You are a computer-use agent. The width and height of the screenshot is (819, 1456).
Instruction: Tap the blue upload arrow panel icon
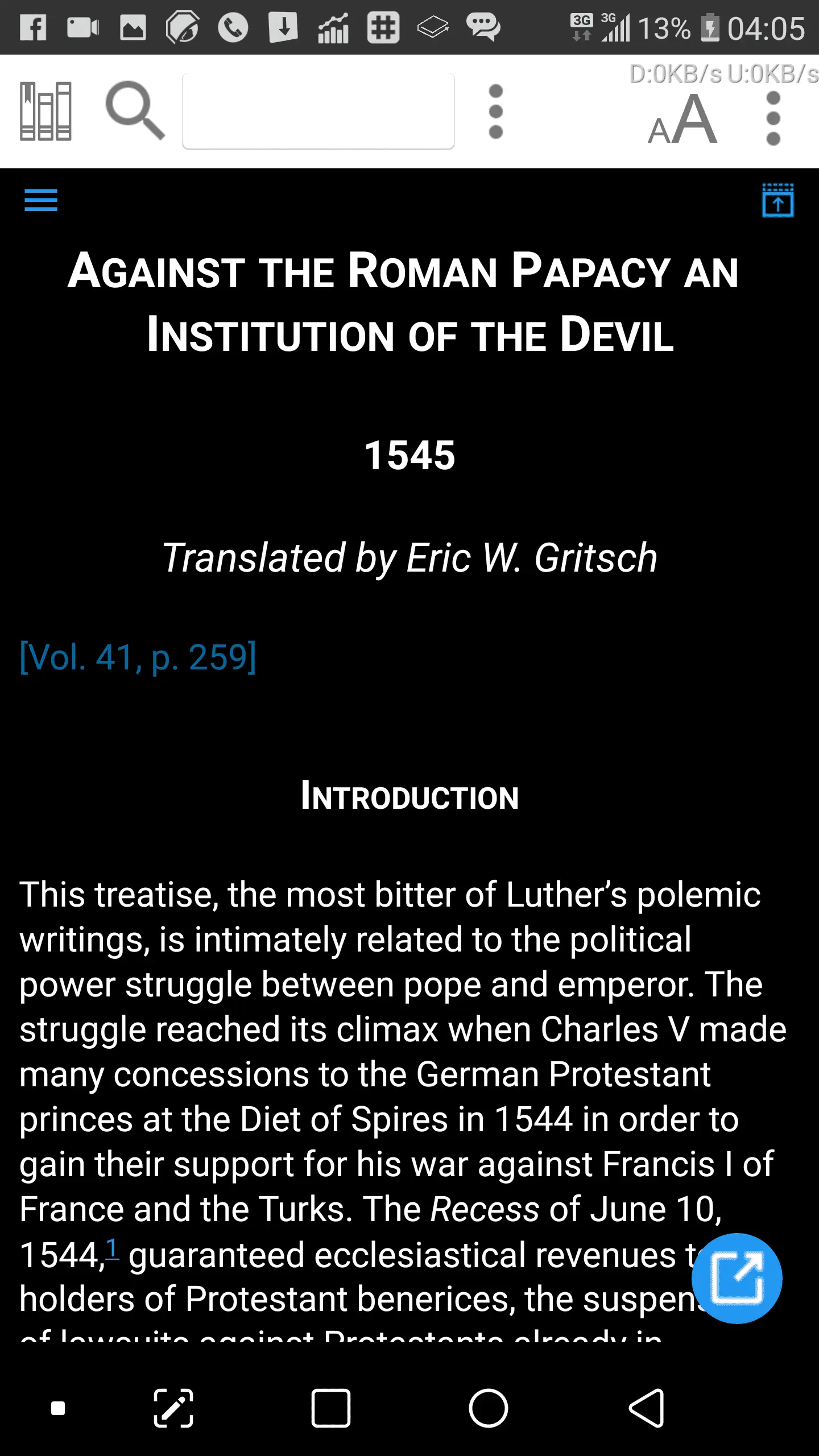point(777,200)
